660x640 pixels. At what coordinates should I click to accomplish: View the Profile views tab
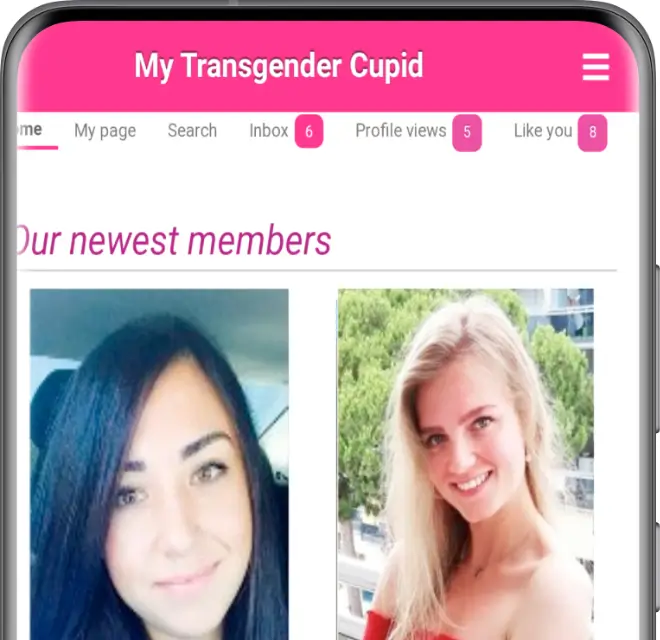(416, 131)
